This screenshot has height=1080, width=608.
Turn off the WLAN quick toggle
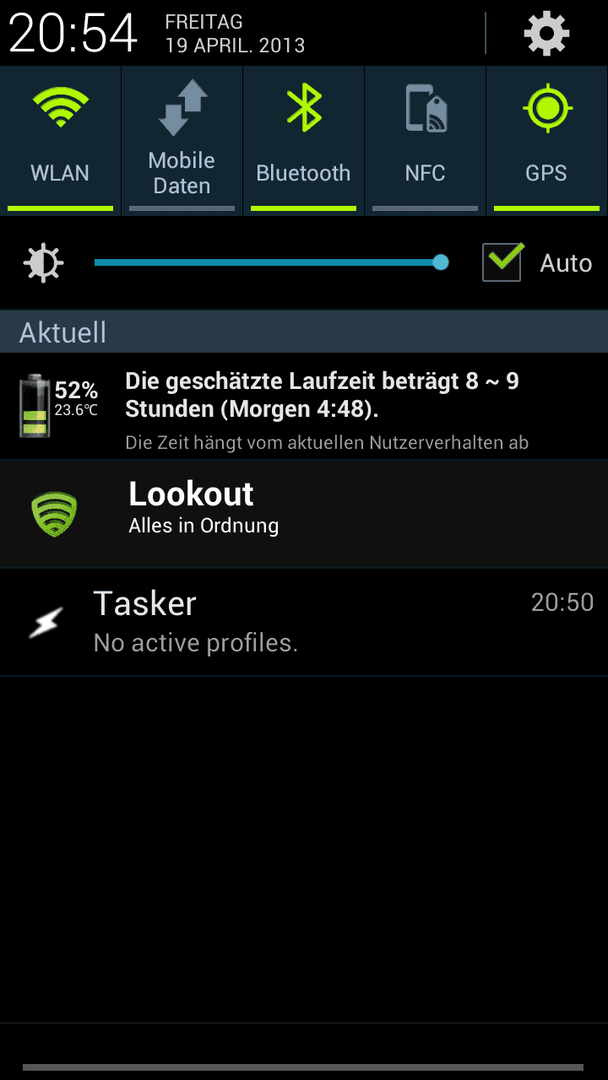(60, 141)
